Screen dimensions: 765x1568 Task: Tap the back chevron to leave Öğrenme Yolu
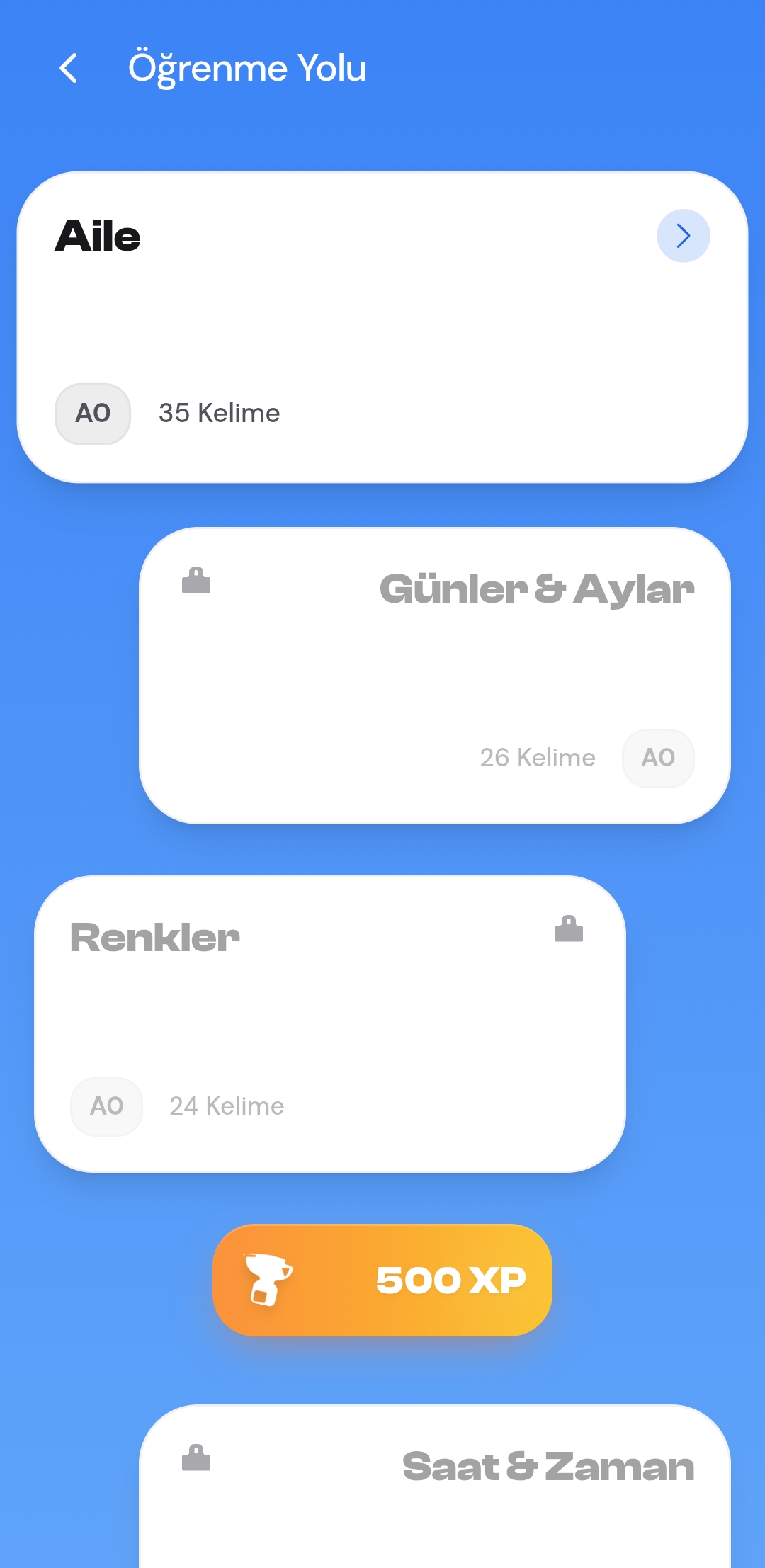point(69,68)
